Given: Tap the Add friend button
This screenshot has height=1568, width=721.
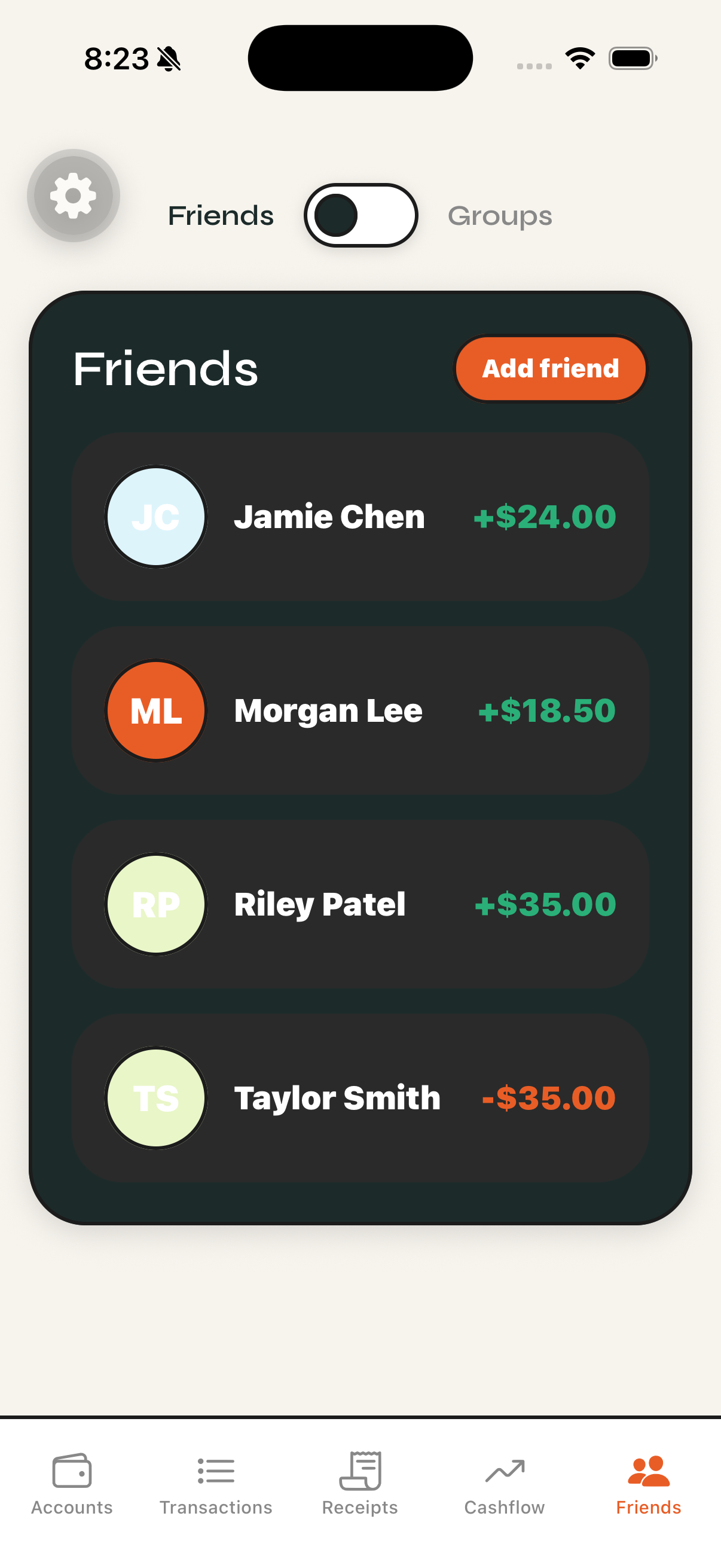Looking at the screenshot, I should 550,368.
